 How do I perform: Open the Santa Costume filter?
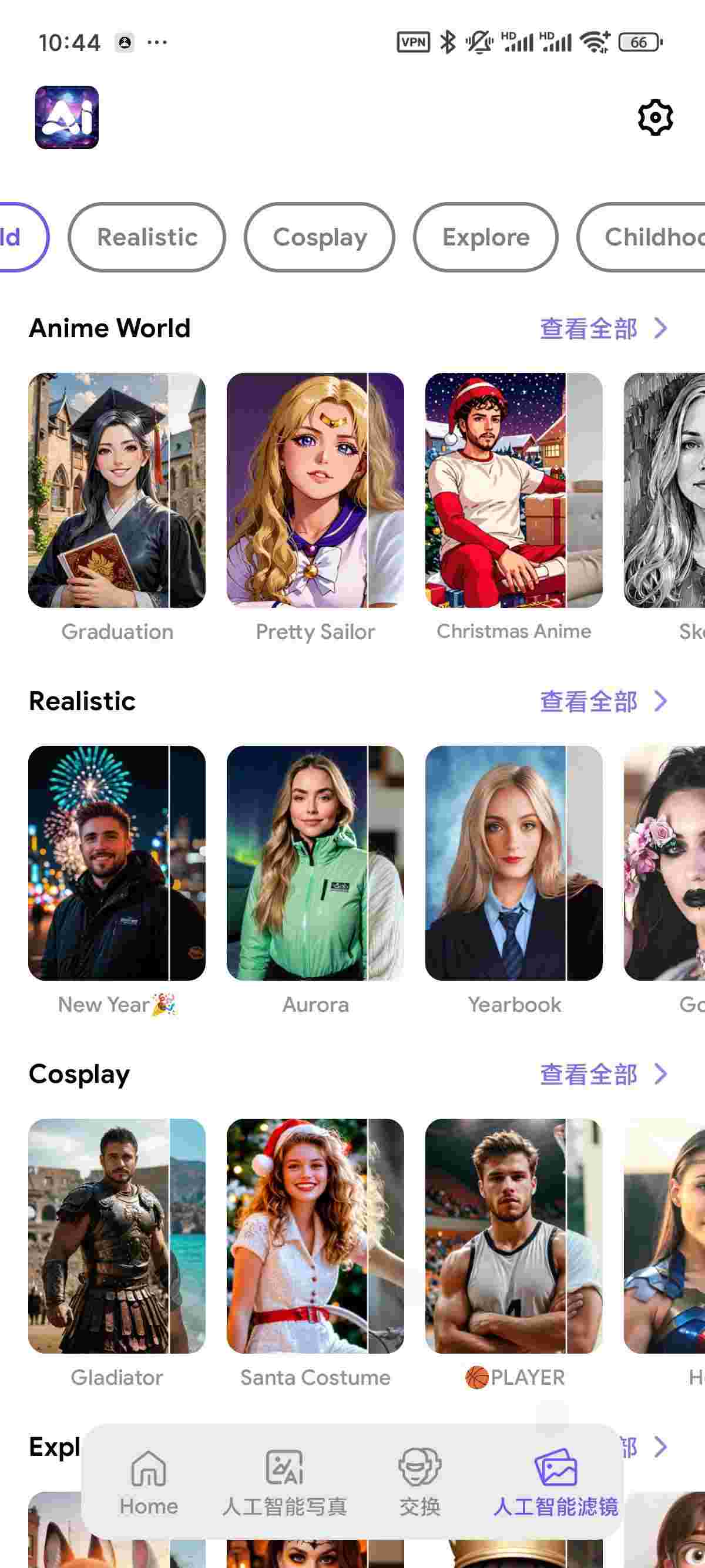tap(315, 1236)
